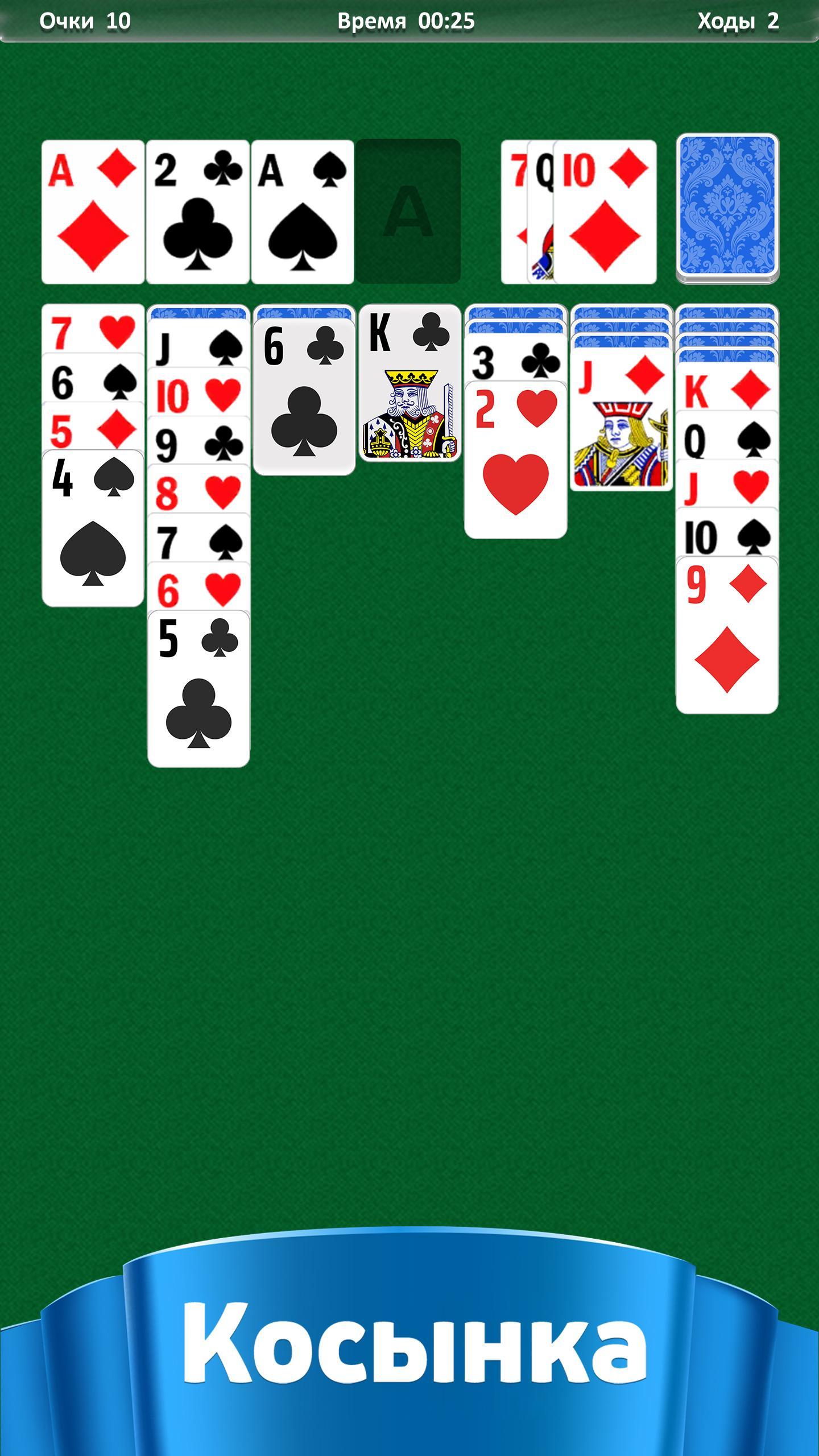Select the 6 of clubs card
This screenshot has height=1456, width=819.
click(x=304, y=396)
